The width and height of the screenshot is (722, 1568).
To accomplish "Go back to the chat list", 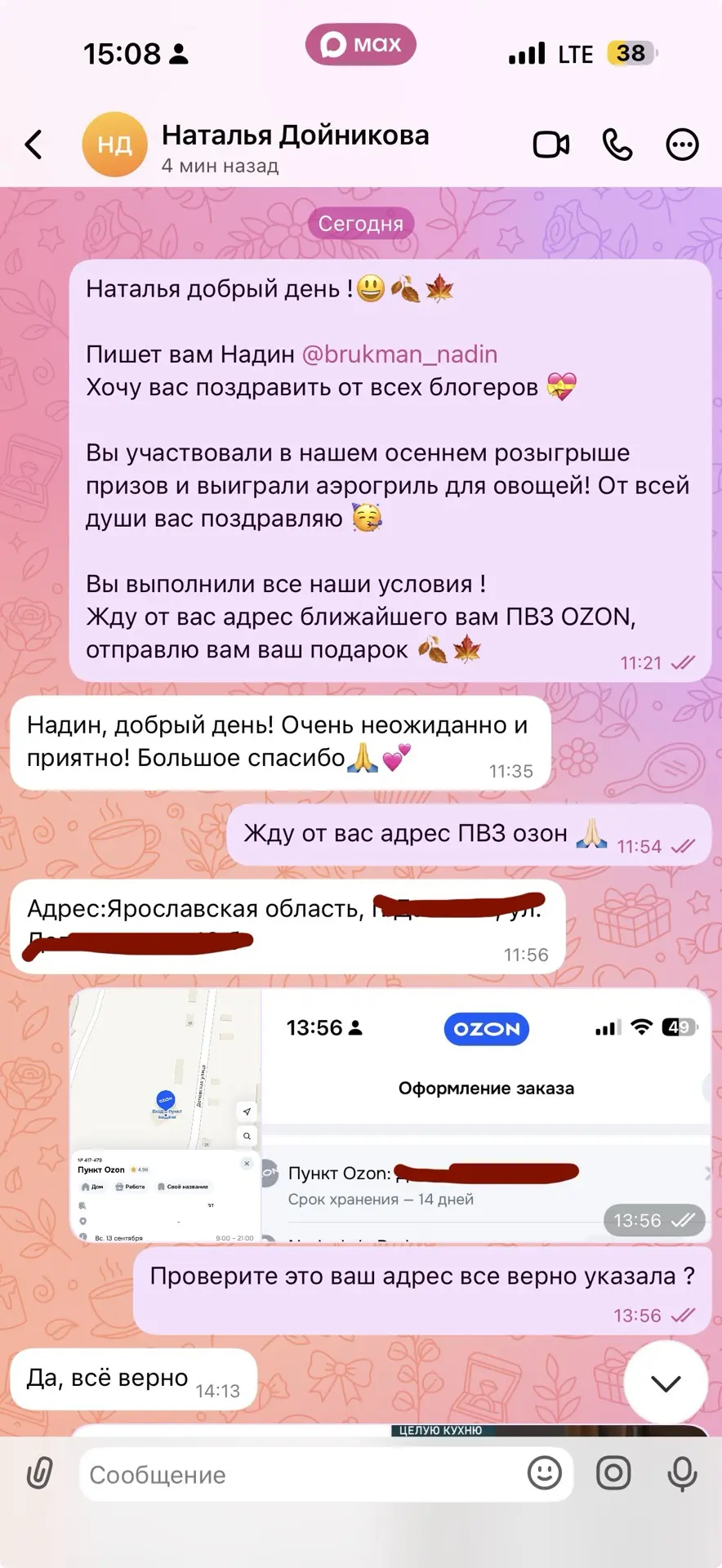I will [33, 145].
